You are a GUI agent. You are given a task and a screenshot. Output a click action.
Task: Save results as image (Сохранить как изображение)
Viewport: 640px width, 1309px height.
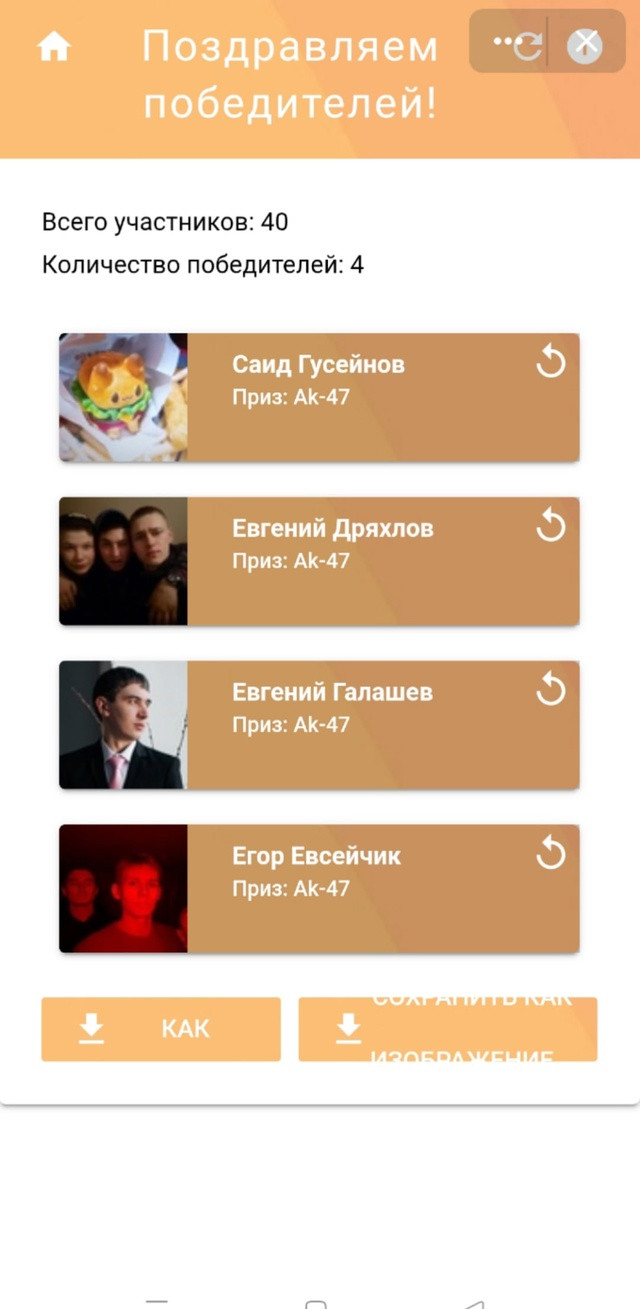[x=448, y=1029]
